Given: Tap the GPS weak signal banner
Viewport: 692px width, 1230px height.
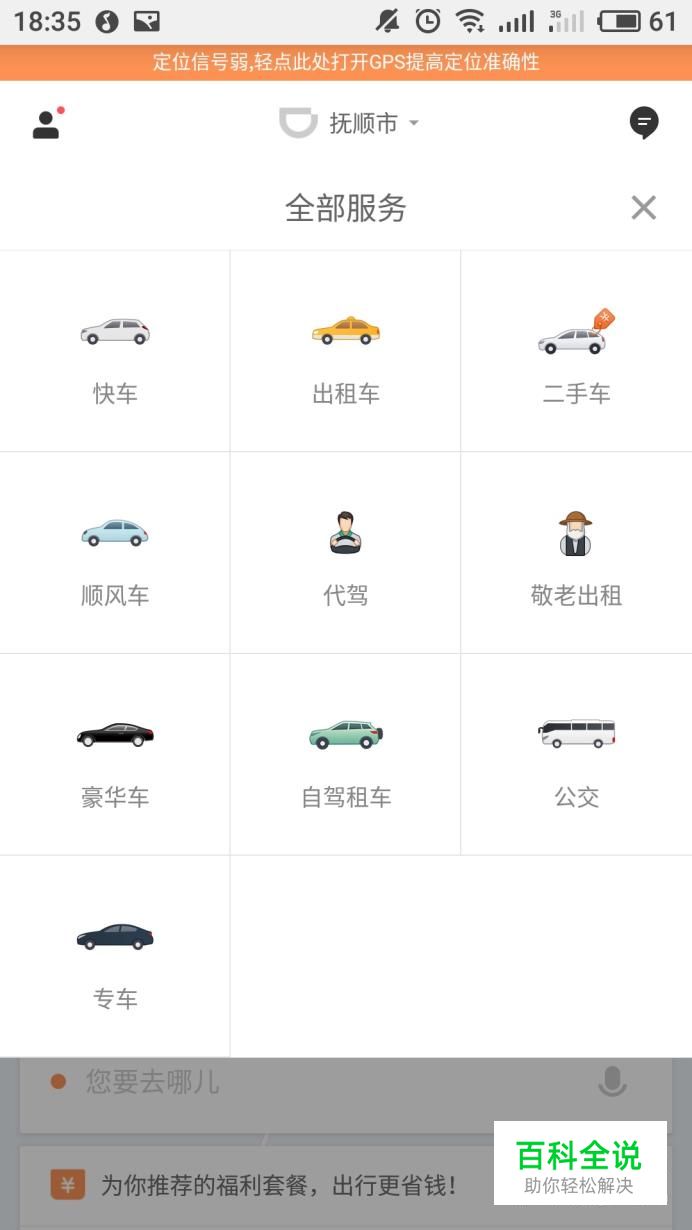Looking at the screenshot, I should coord(346,62).
